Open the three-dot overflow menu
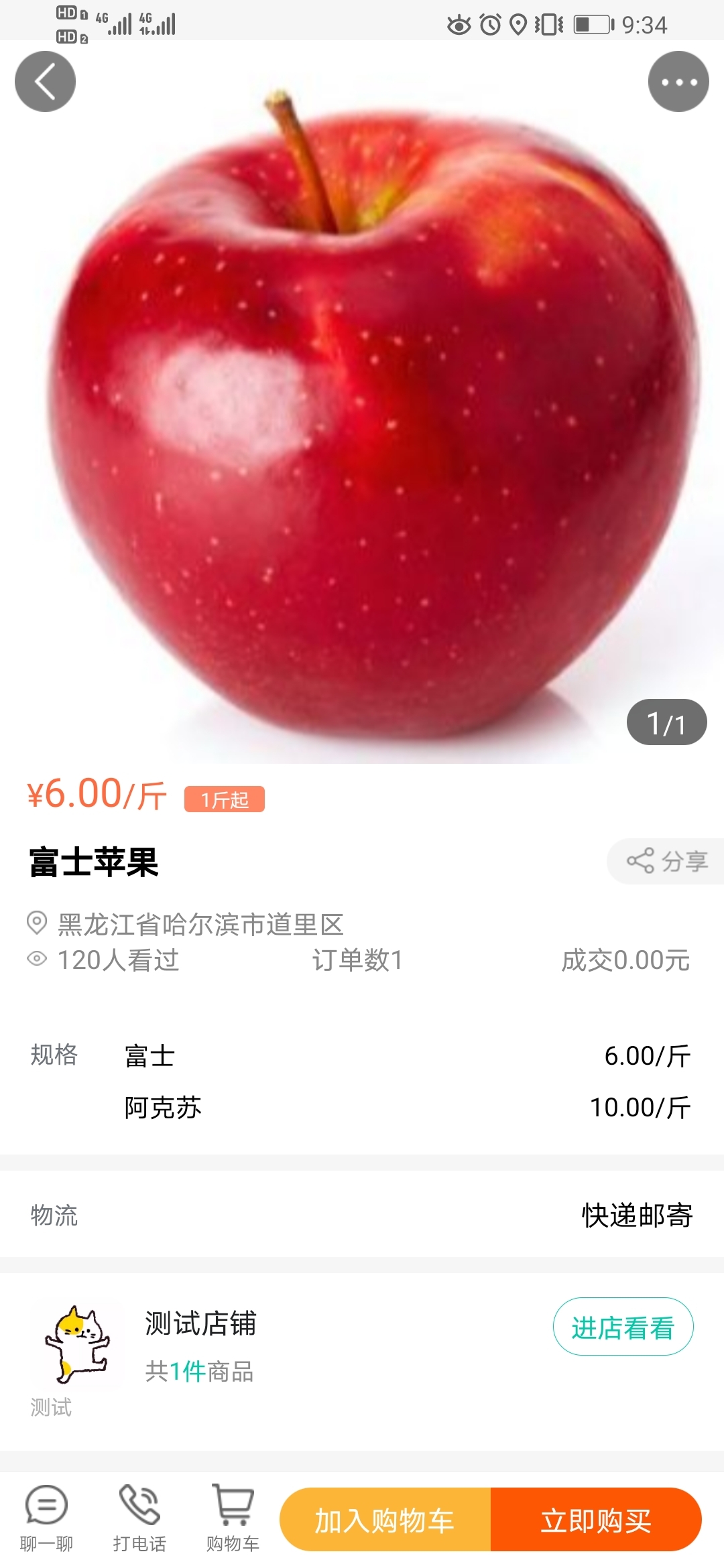The height and width of the screenshot is (1568, 724). pyautogui.click(x=678, y=82)
